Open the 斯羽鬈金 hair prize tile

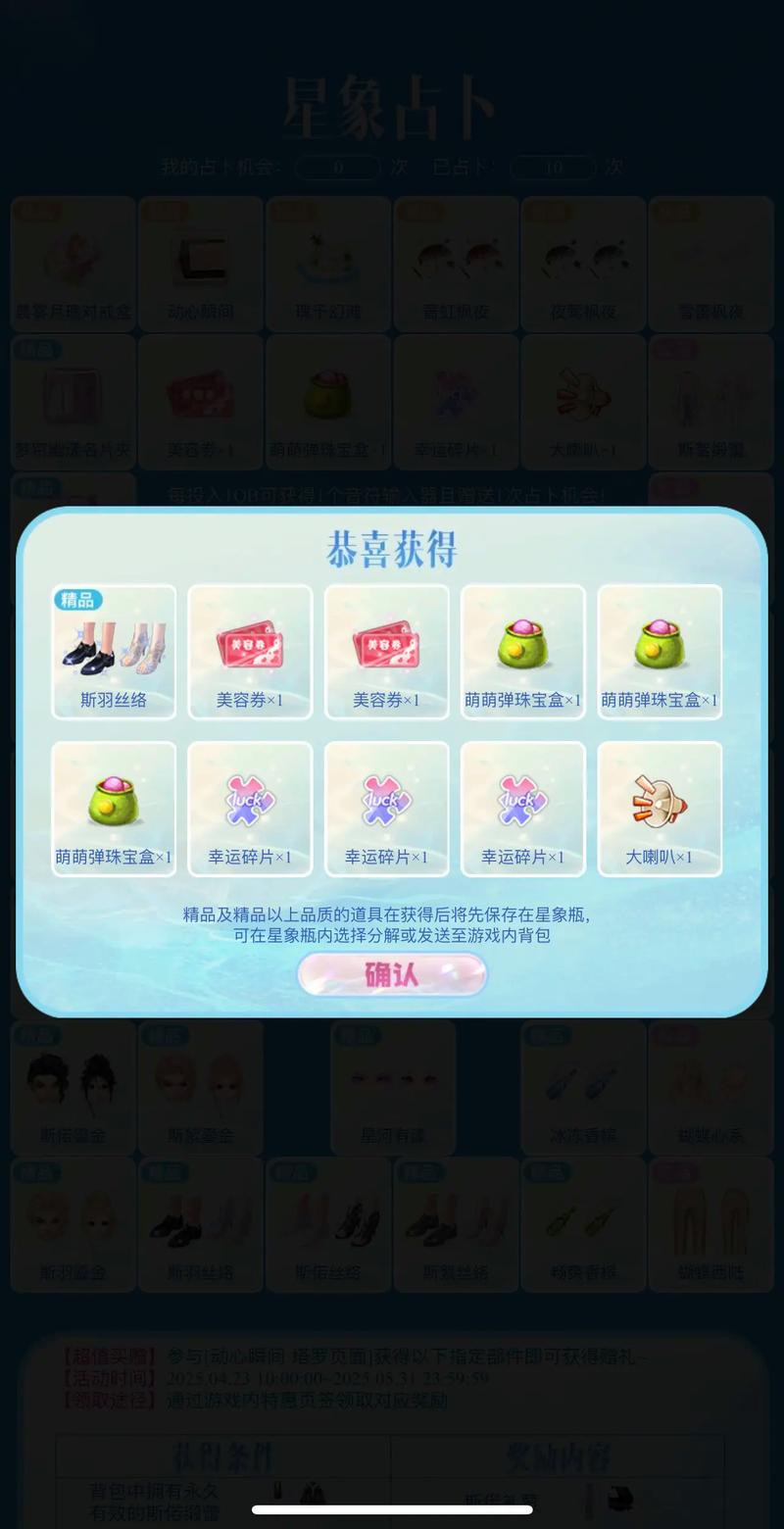coord(73,1225)
